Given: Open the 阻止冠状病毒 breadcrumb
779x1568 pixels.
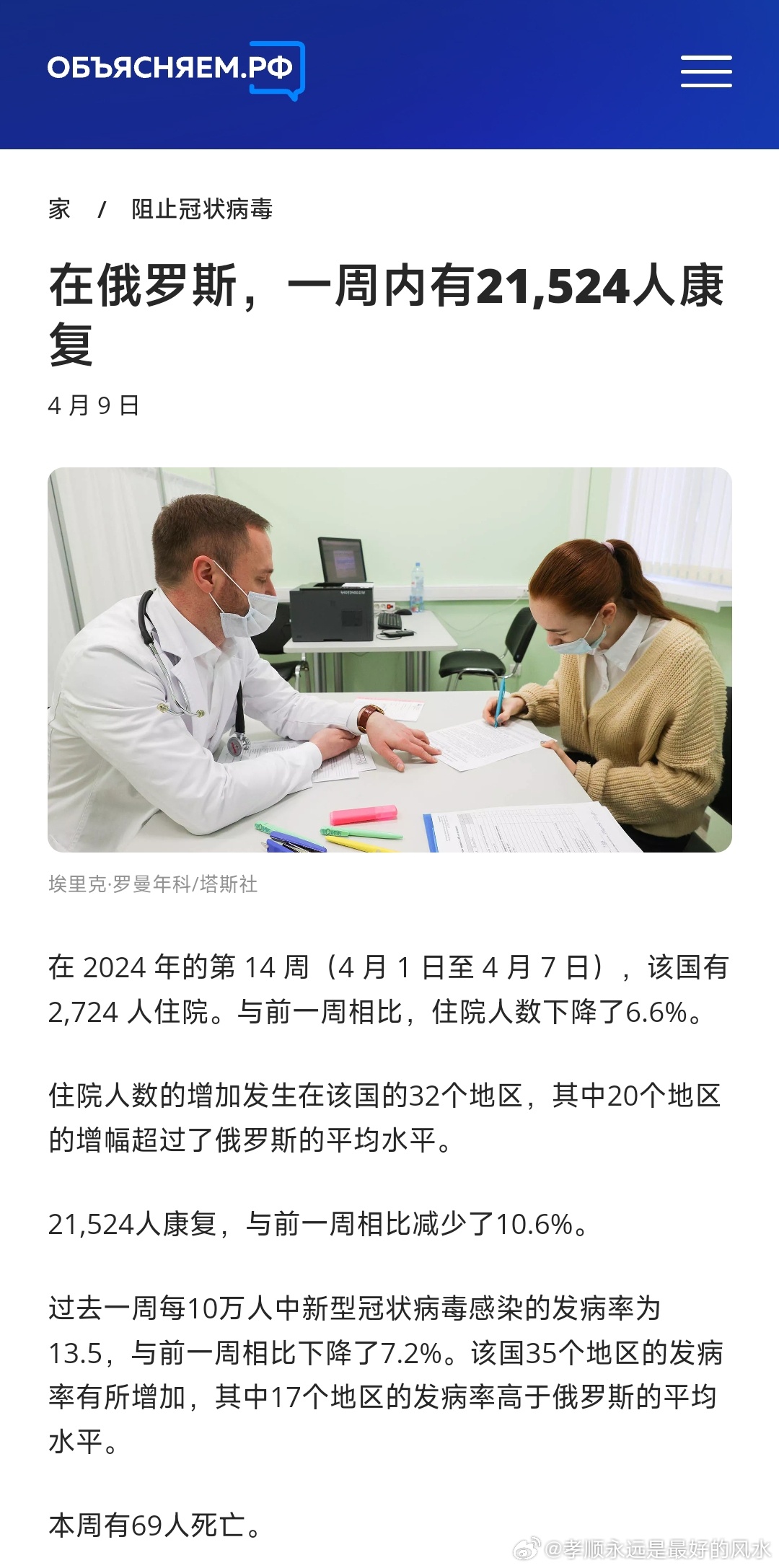Looking at the screenshot, I should coord(202,209).
